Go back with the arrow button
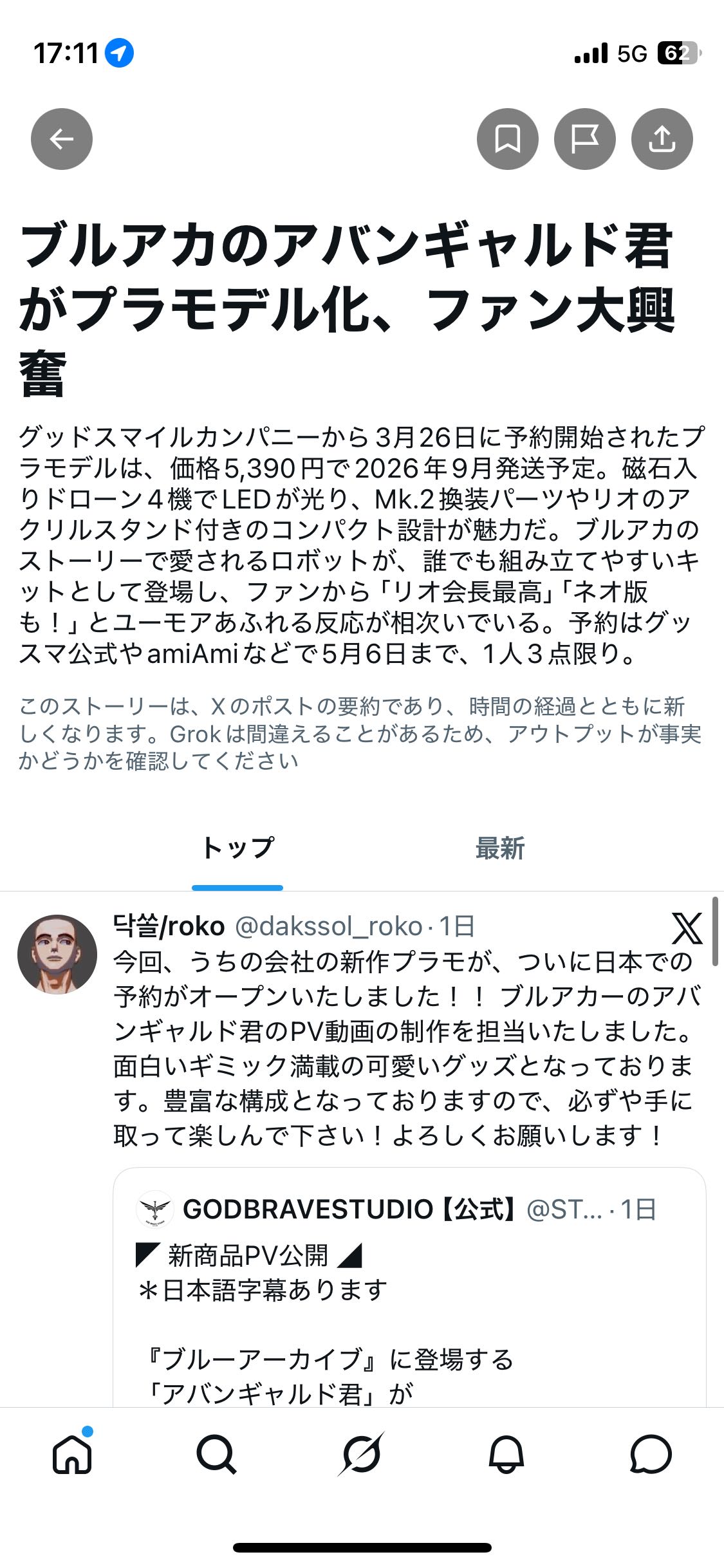 tap(62, 139)
